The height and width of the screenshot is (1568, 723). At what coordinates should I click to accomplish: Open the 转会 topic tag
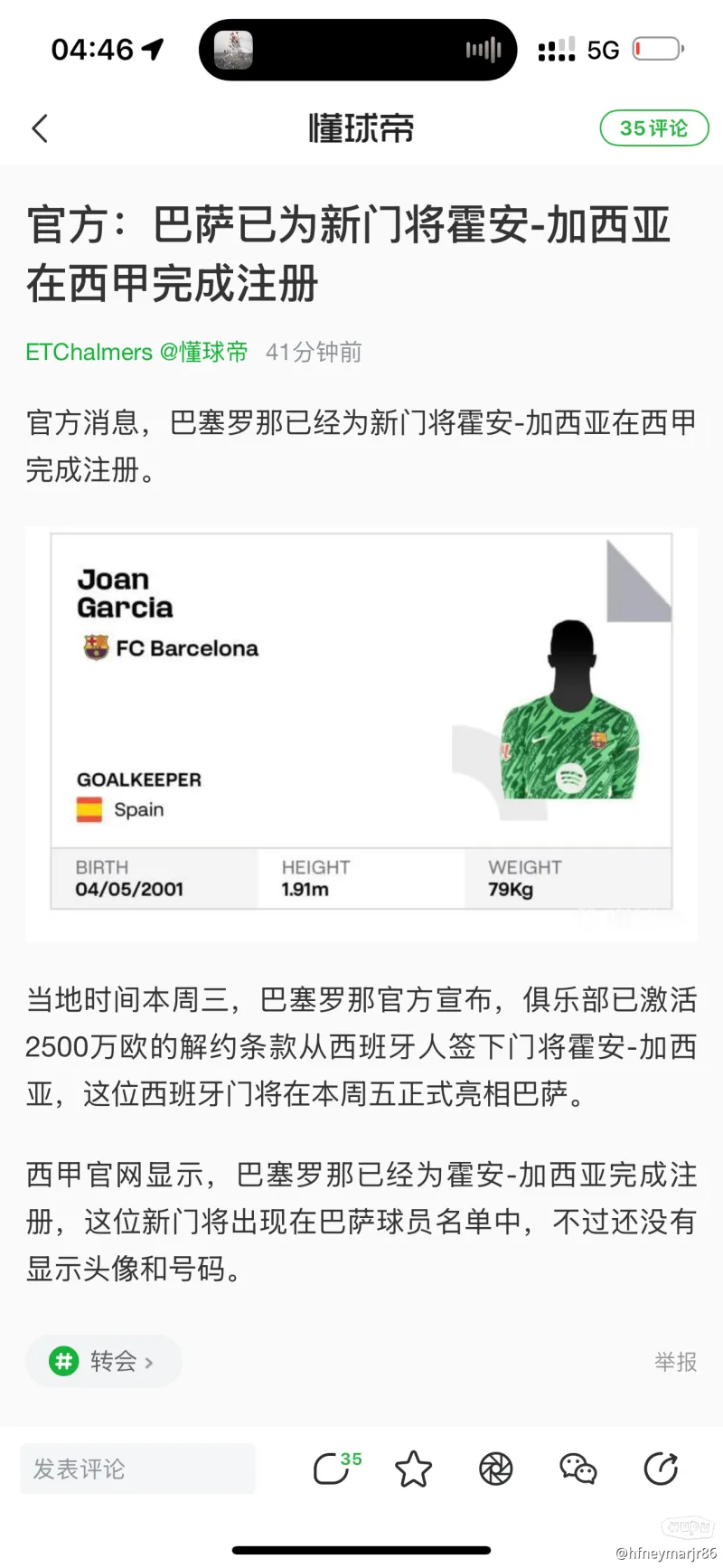pyautogui.click(x=104, y=1361)
